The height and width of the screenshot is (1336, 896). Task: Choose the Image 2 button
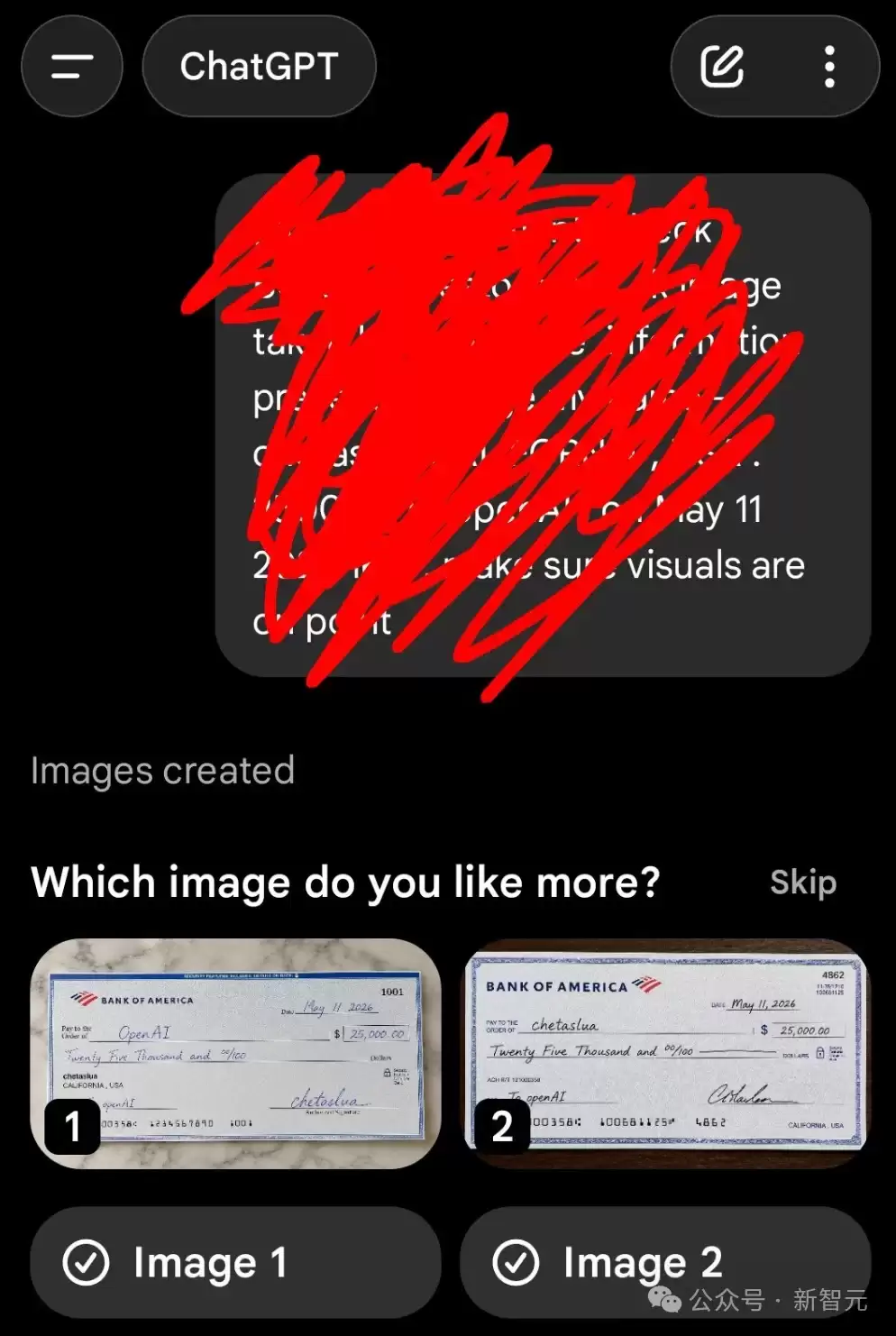tap(665, 1263)
